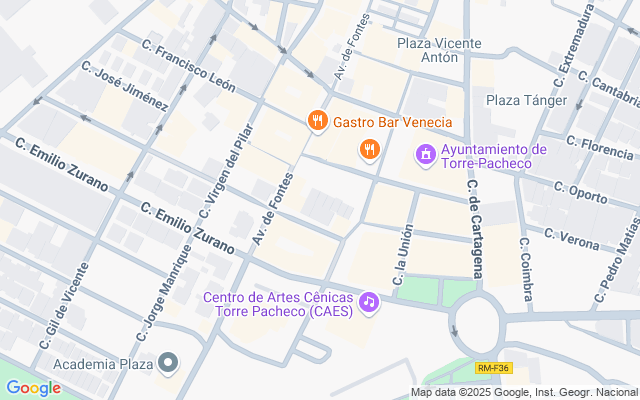Open Centro de Artes Cénicas Torre Pacheco marker
This screenshot has height=400, width=640.
(x=369, y=301)
